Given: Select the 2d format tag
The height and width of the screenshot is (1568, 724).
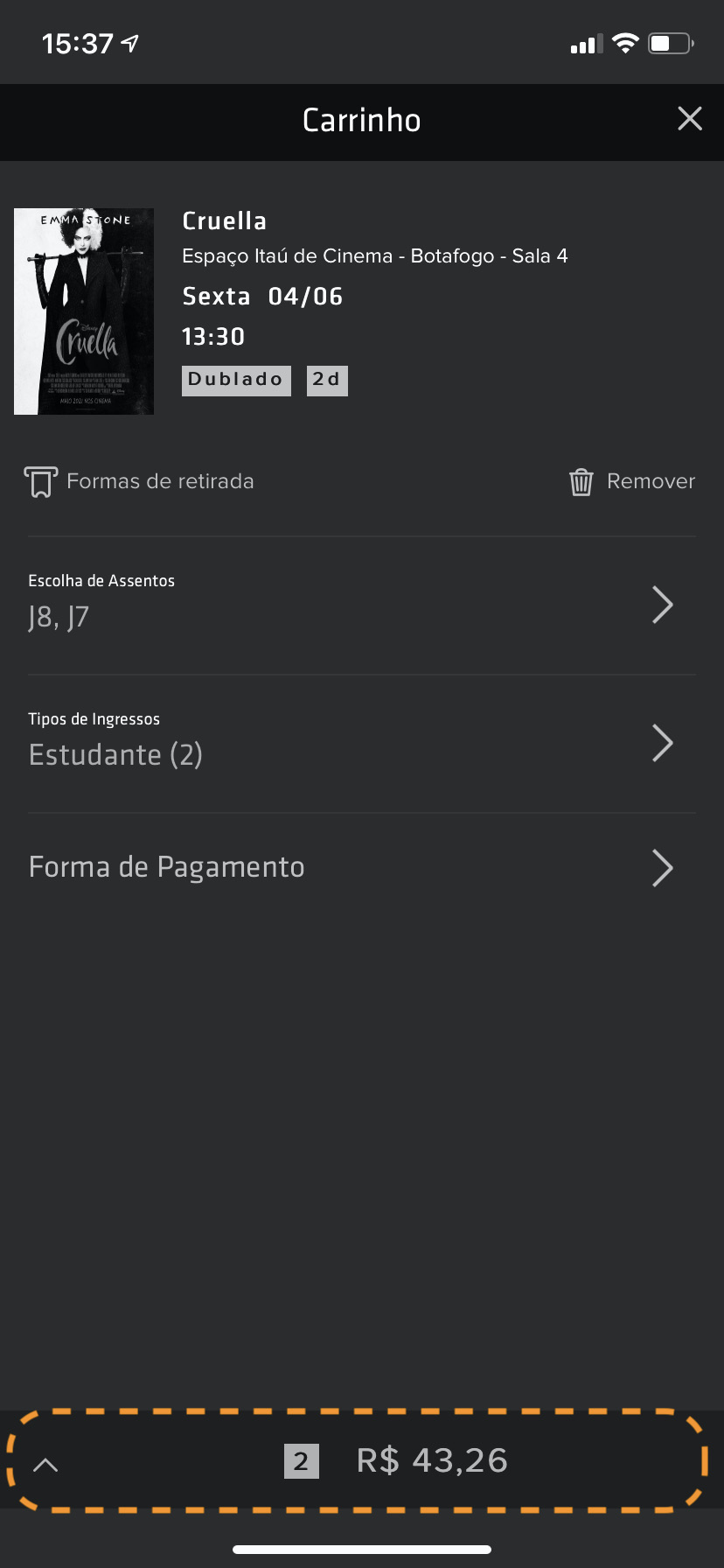Looking at the screenshot, I should coord(326,380).
